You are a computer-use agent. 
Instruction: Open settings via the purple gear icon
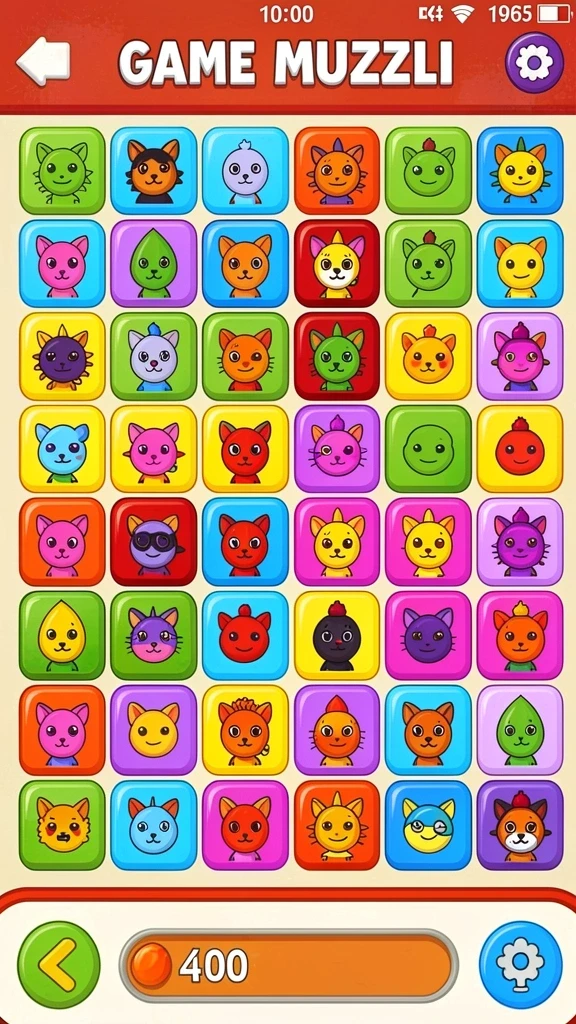point(534,63)
